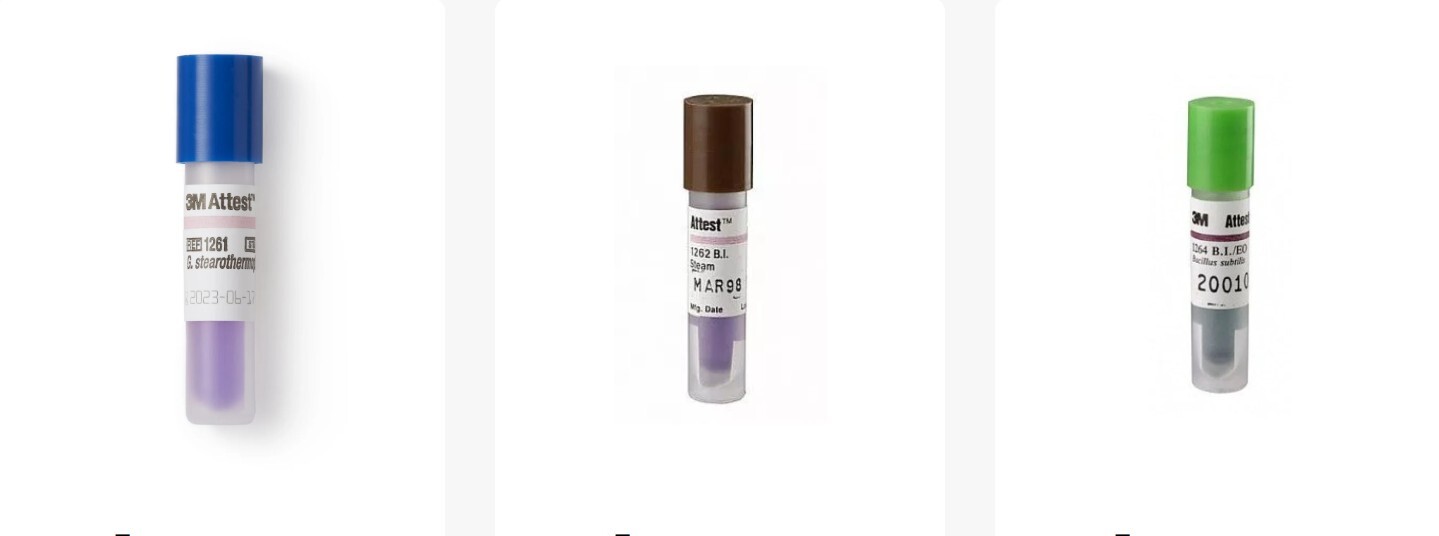Screen dimensions: 1439x536
Task: Select the green-capped Attest 1264 product card
Action: [x=1220, y=245]
